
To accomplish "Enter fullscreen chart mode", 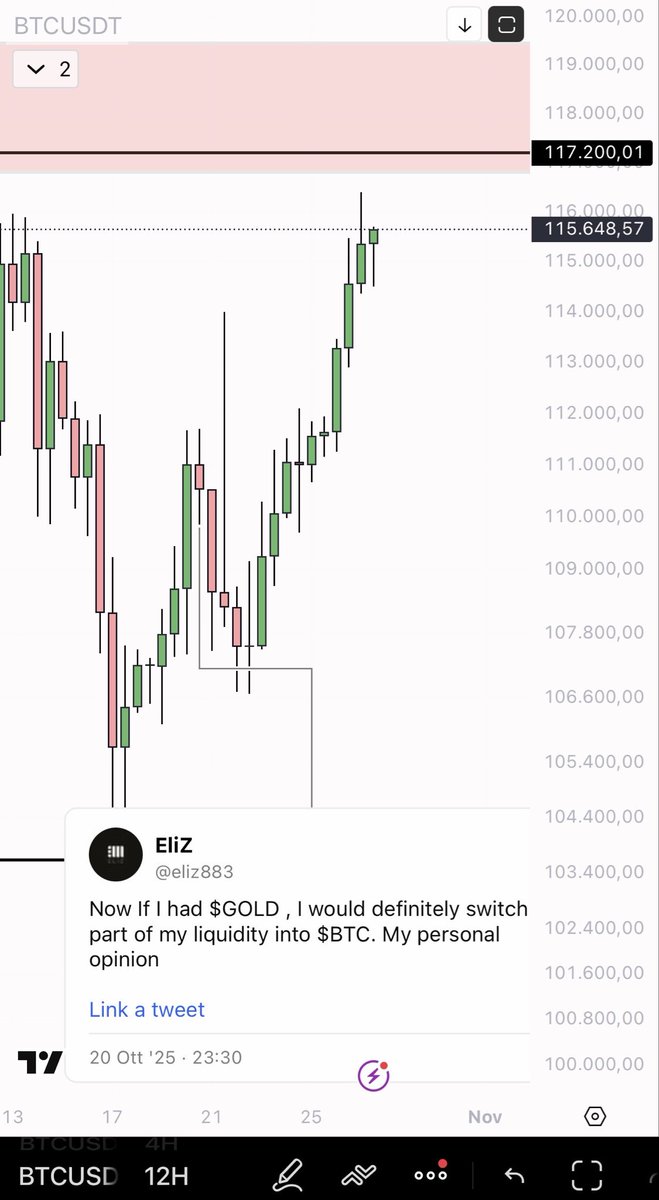I will [586, 1174].
